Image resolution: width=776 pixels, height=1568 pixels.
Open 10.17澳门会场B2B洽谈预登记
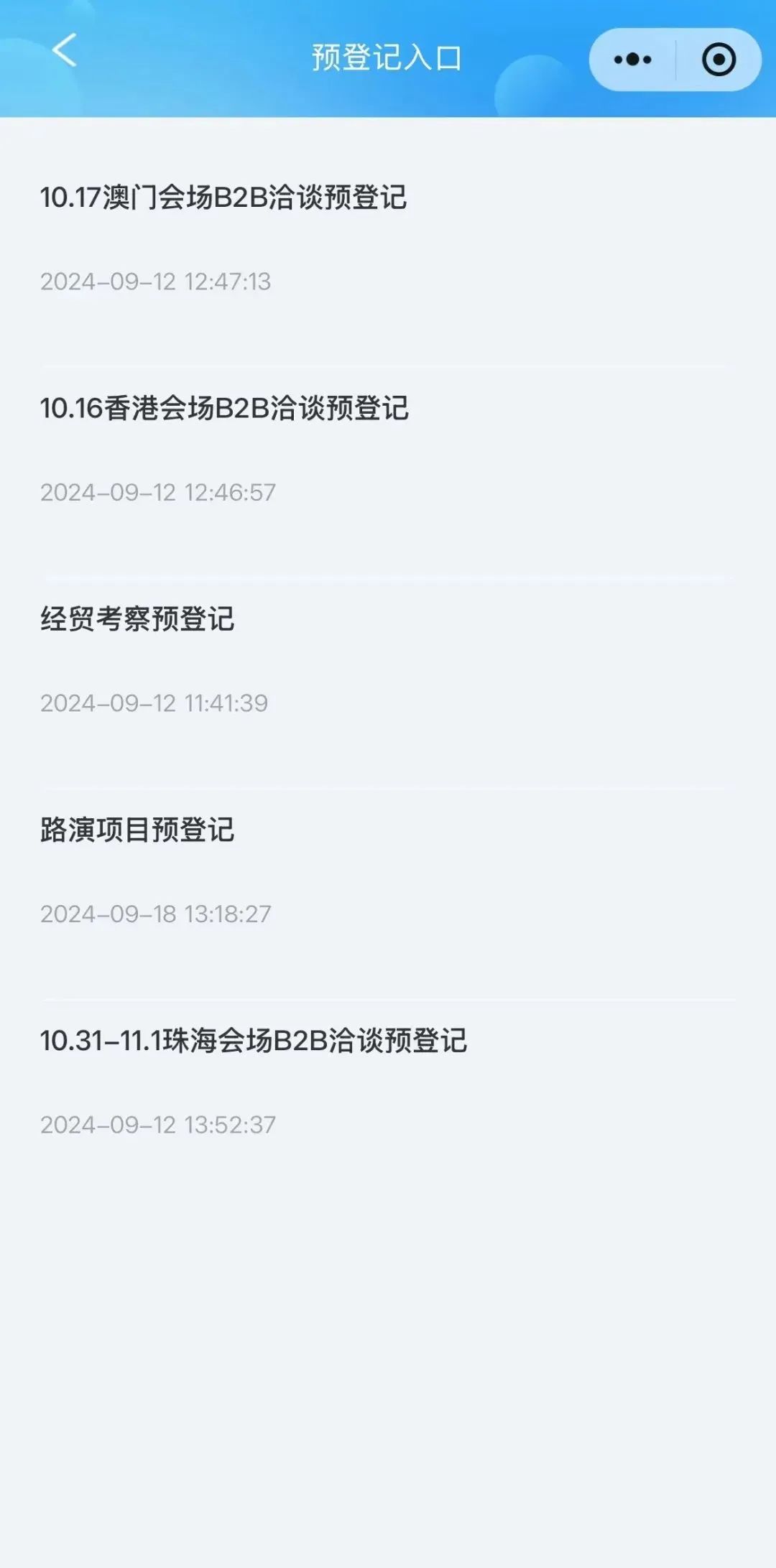223,198
